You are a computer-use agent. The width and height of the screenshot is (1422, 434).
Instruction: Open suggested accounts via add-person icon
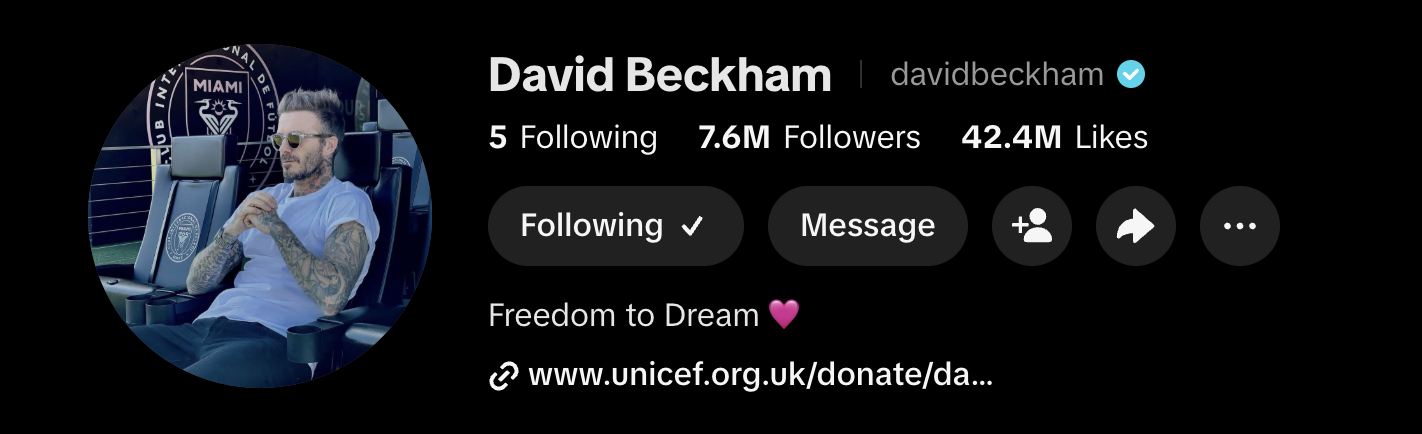coord(1032,226)
